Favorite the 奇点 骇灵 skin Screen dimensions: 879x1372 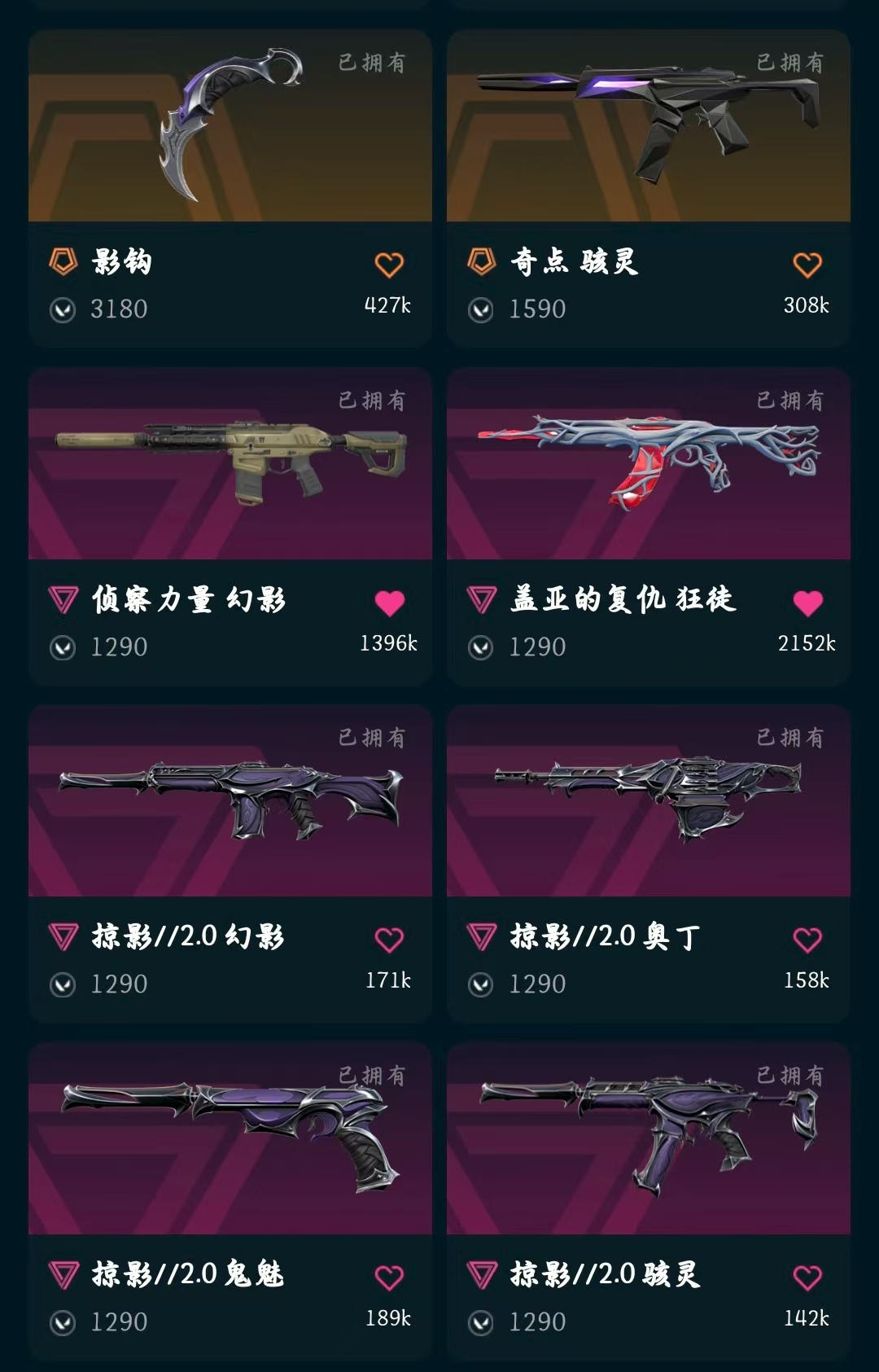pos(807,265)
